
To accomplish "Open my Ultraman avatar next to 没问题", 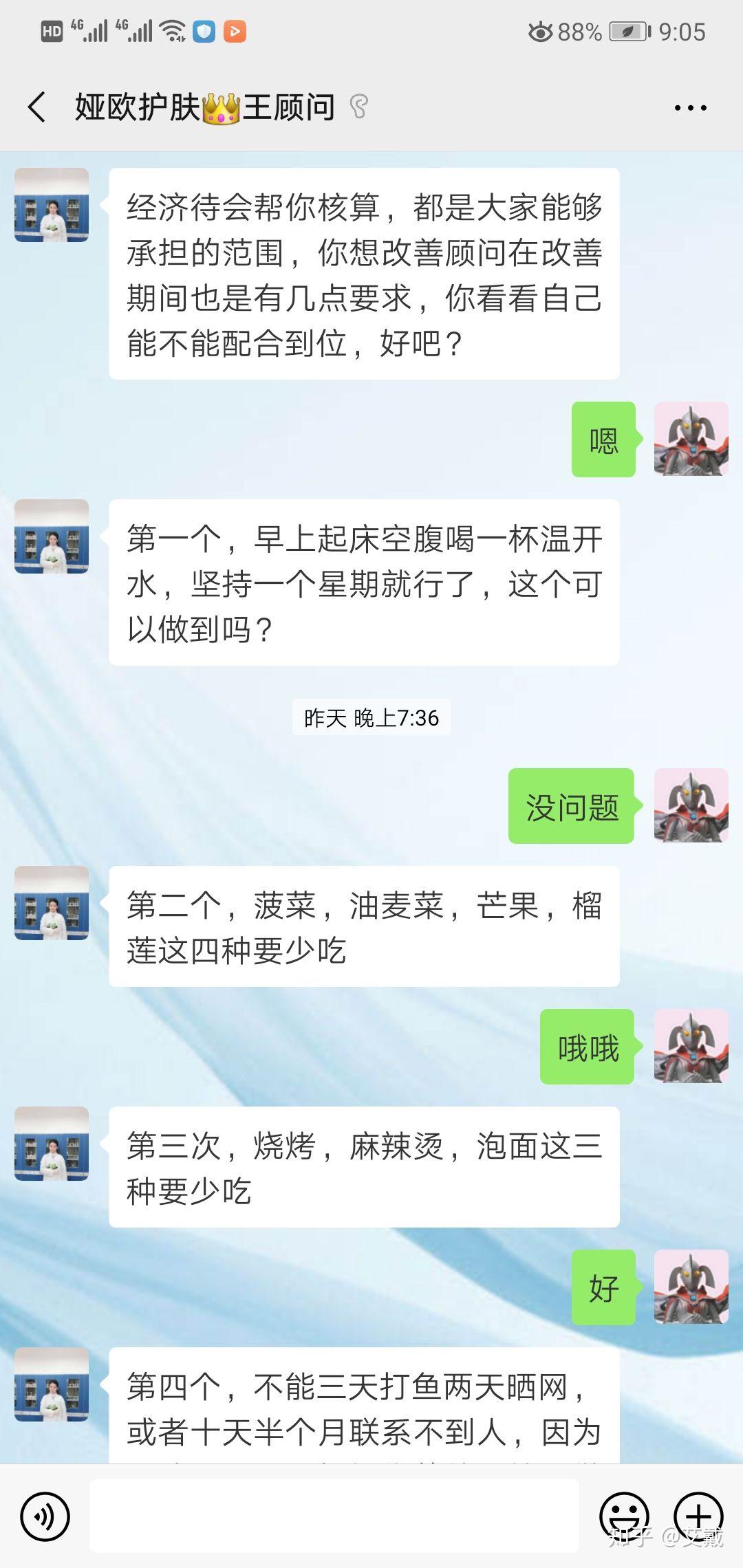I will tap(691, 805).
